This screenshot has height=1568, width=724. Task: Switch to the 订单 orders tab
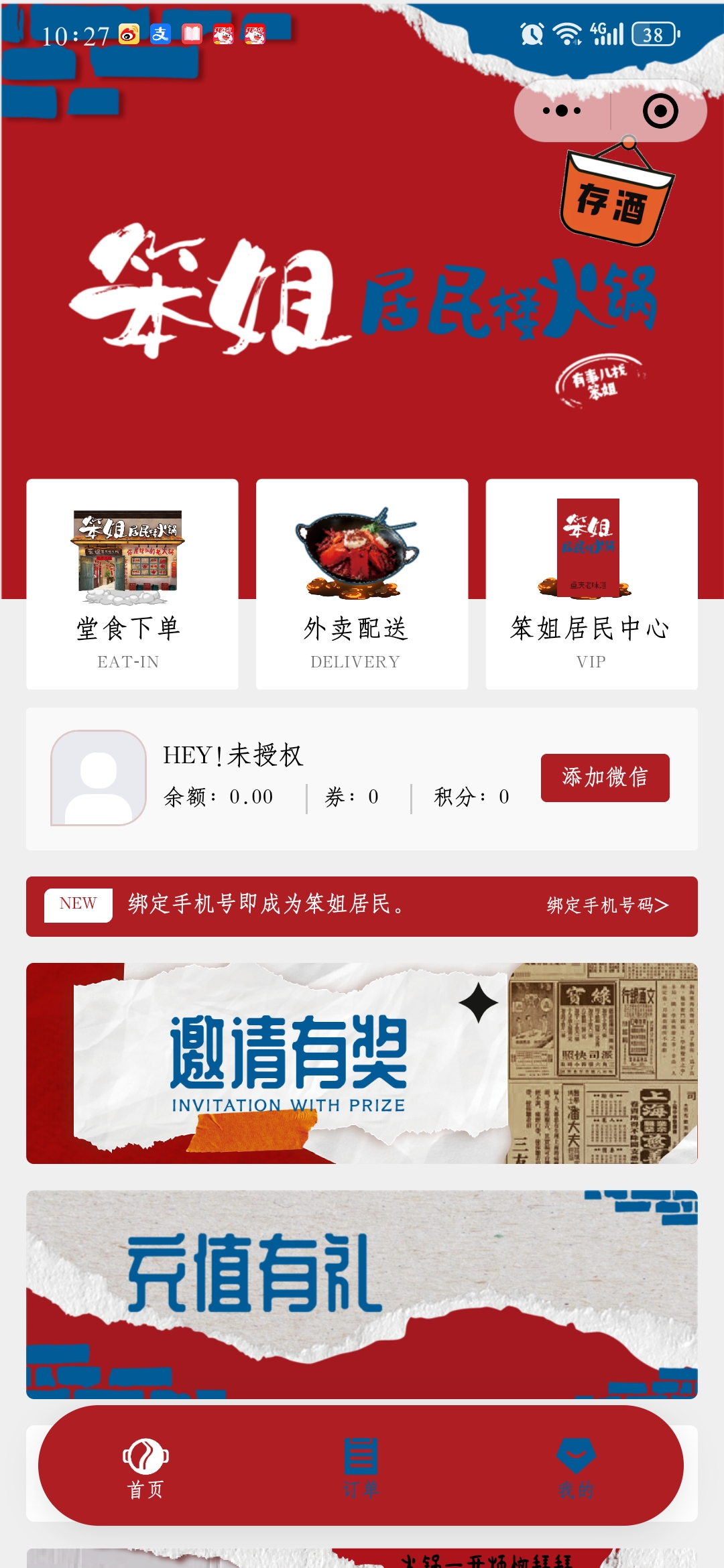tap(361, 1467)
